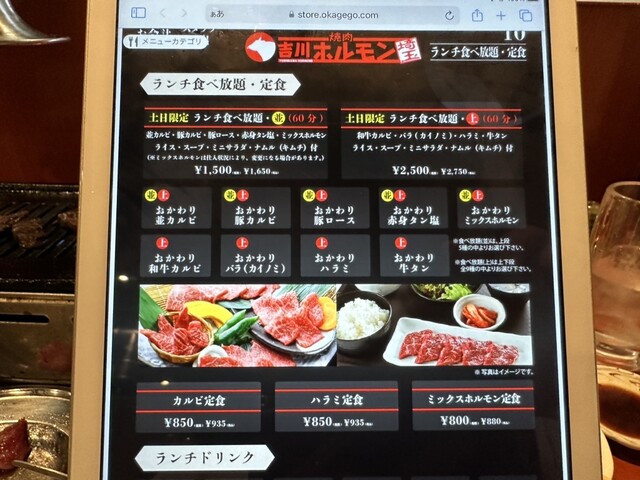Order おかわり 牛タン

coord(413,258)
